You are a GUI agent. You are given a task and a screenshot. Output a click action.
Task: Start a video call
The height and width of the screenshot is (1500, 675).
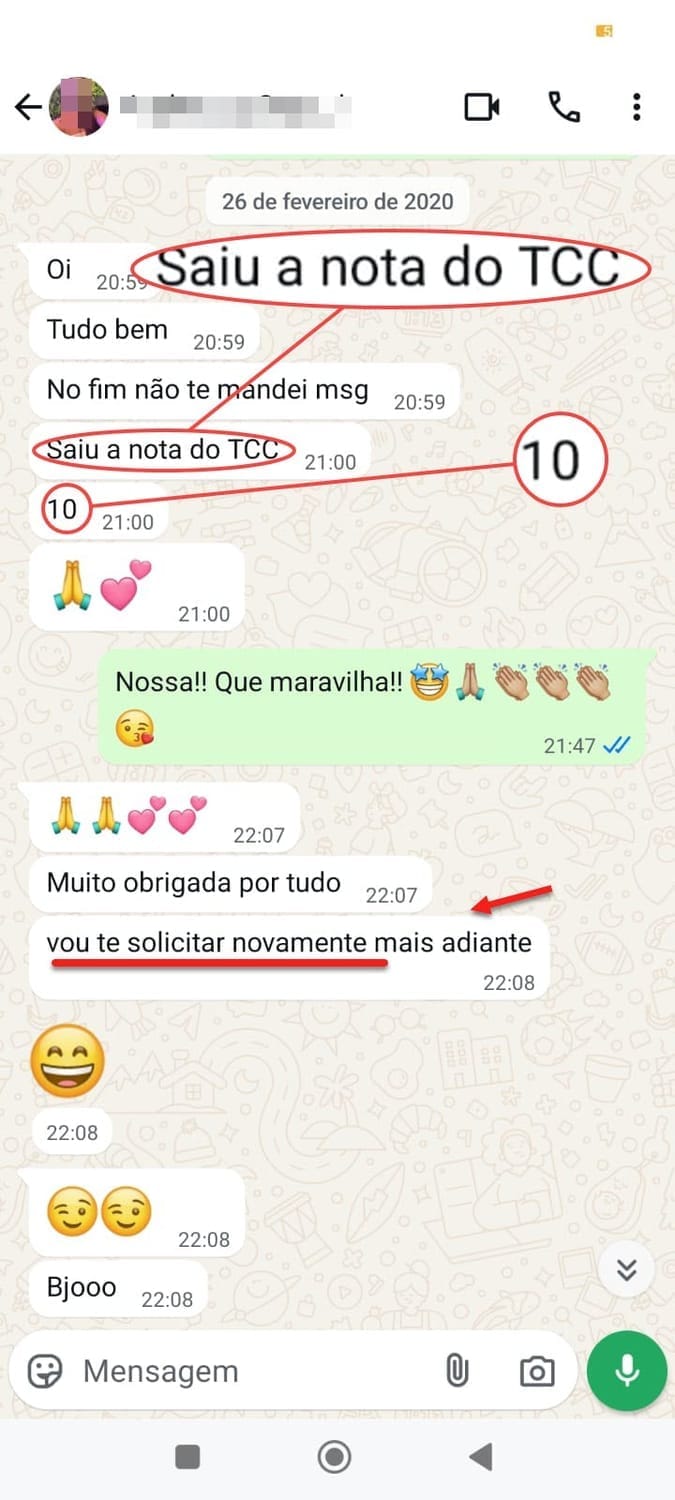482,107
